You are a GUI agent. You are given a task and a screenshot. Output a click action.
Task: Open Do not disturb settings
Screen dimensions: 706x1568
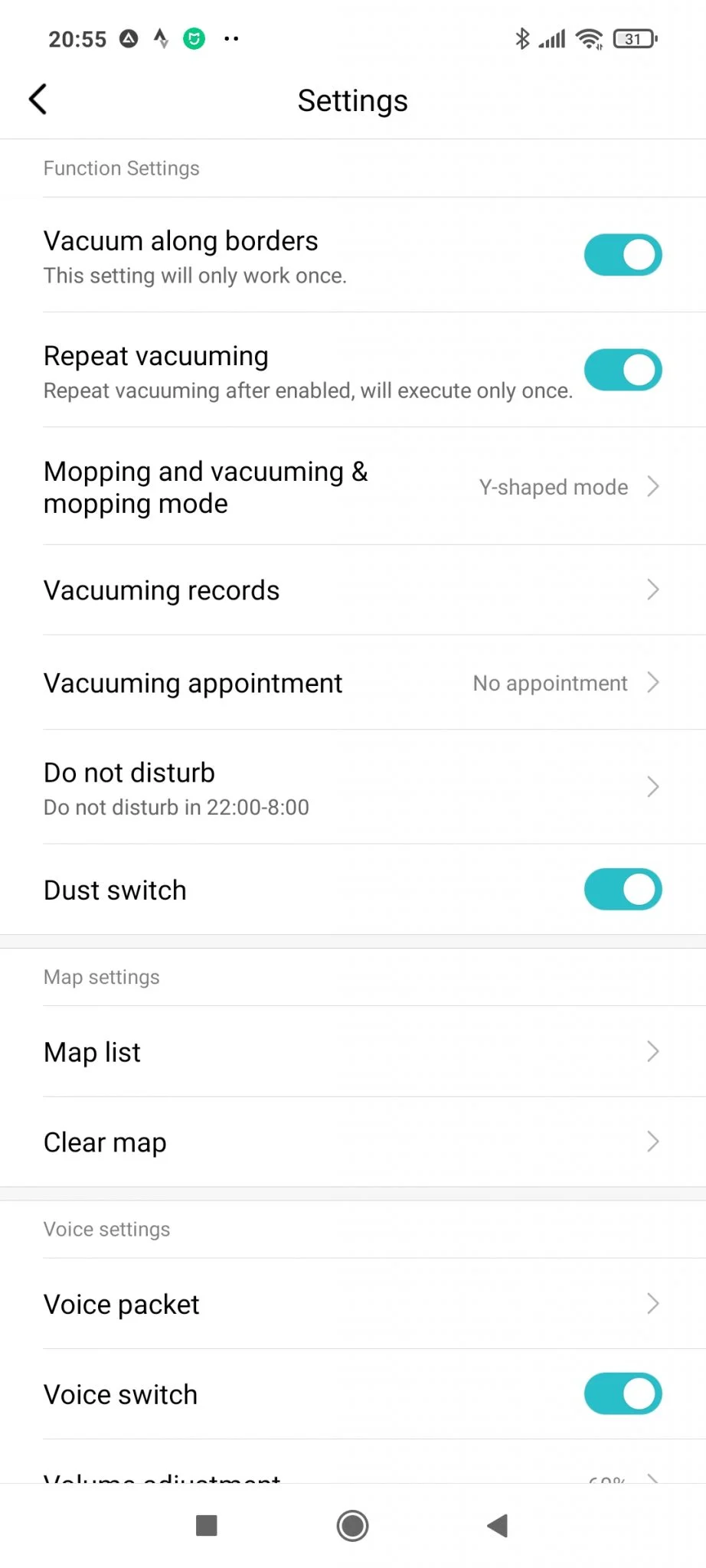352,788
